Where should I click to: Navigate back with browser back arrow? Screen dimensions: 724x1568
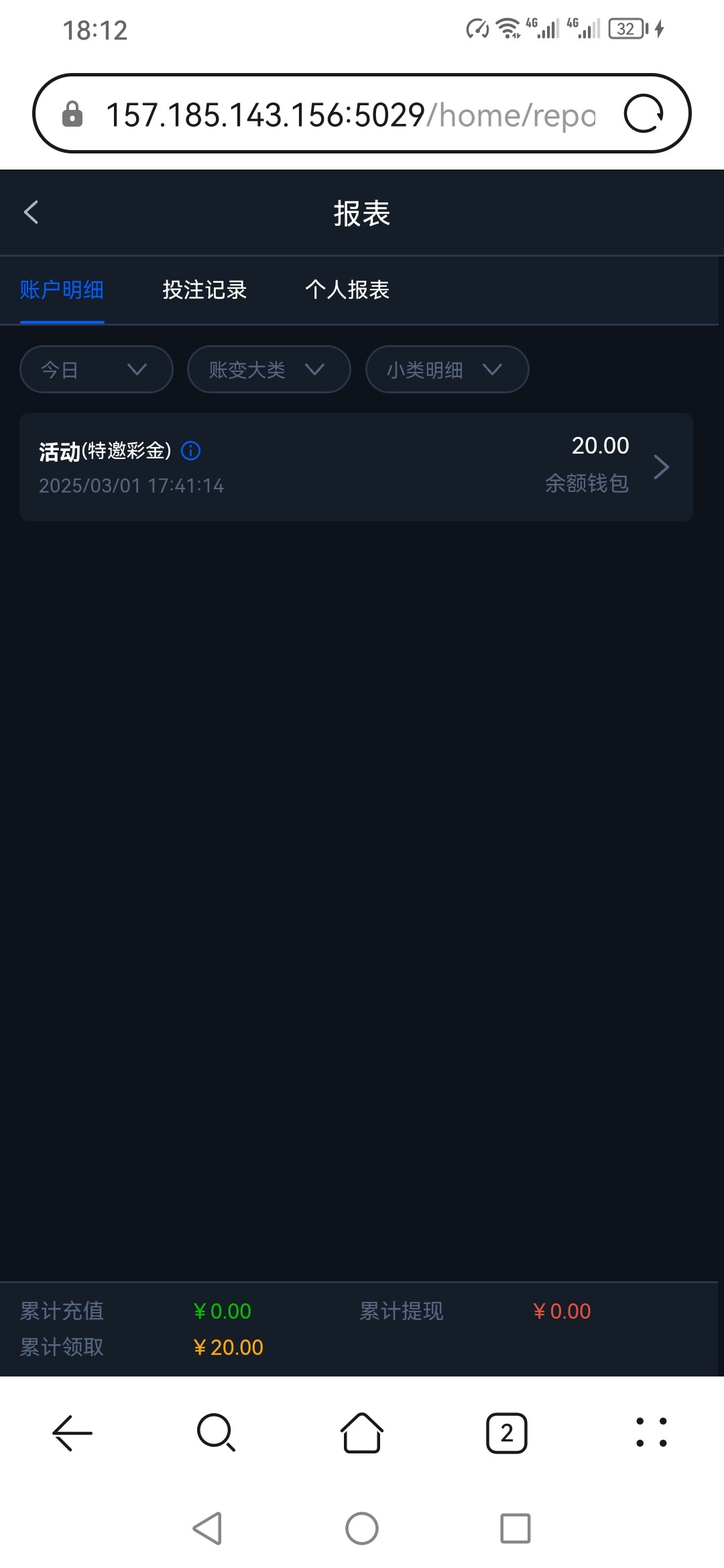click(x=72, y=1433)
